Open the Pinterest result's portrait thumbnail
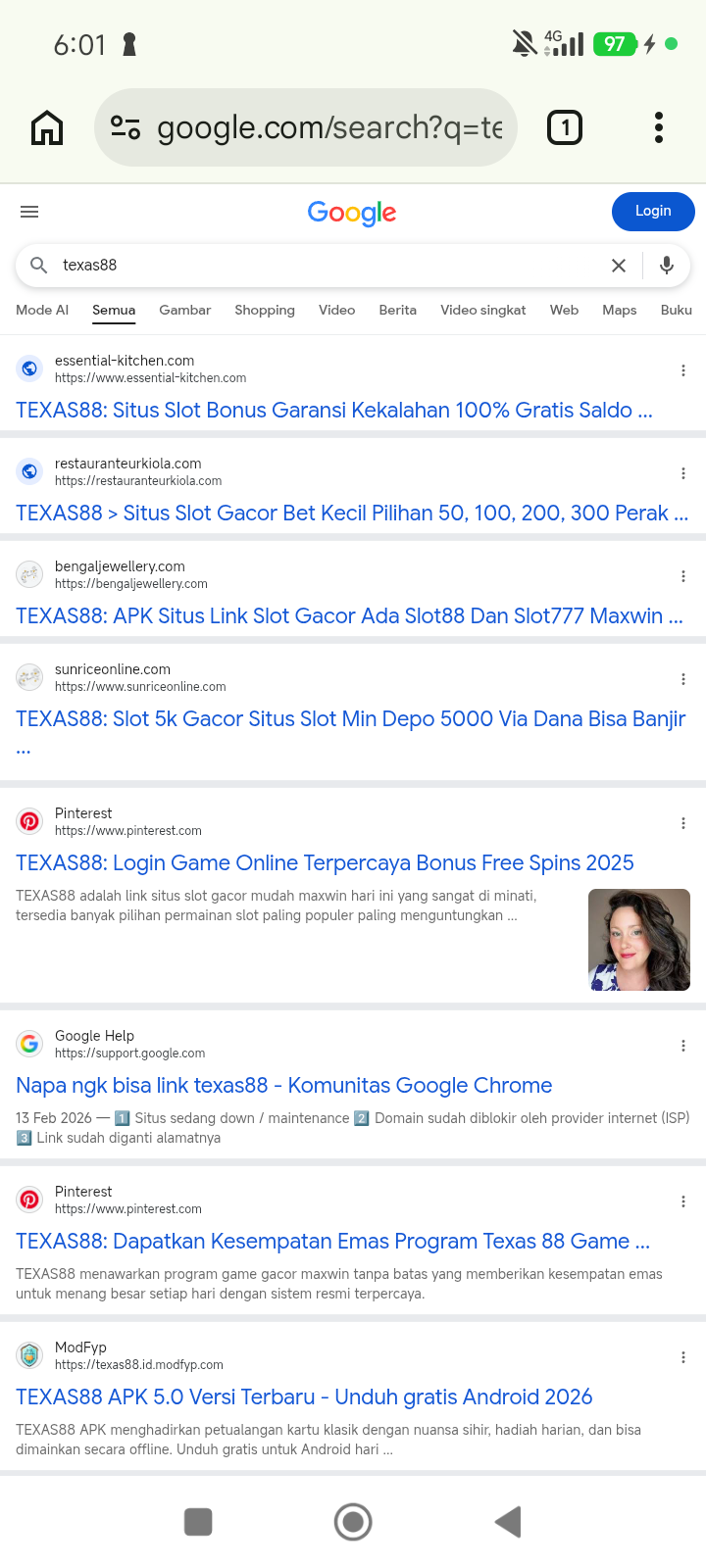Viewport: 706px width, 1568px height. click(x=639, y=940)
